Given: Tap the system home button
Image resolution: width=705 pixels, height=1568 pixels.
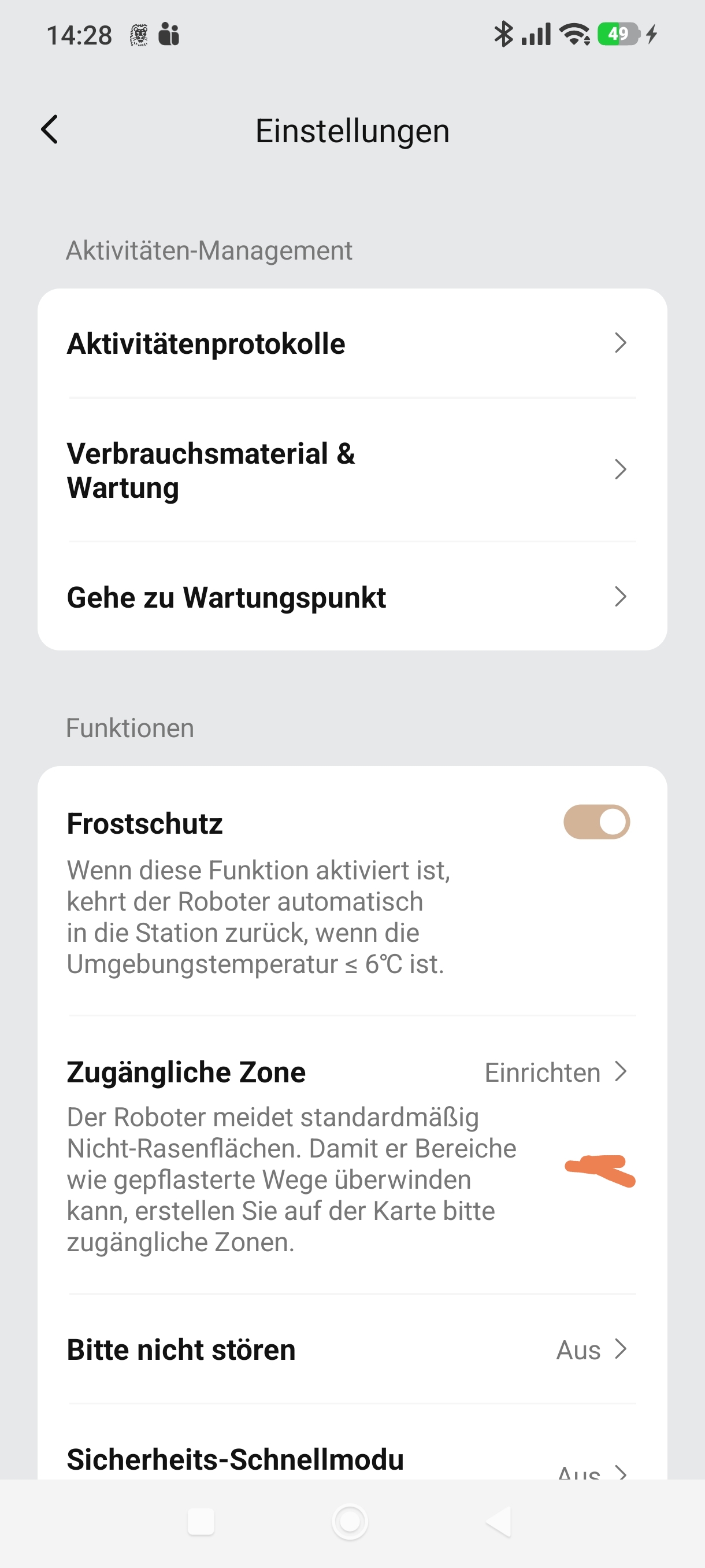Looking at the screenshot, I should coord(350,1522).
